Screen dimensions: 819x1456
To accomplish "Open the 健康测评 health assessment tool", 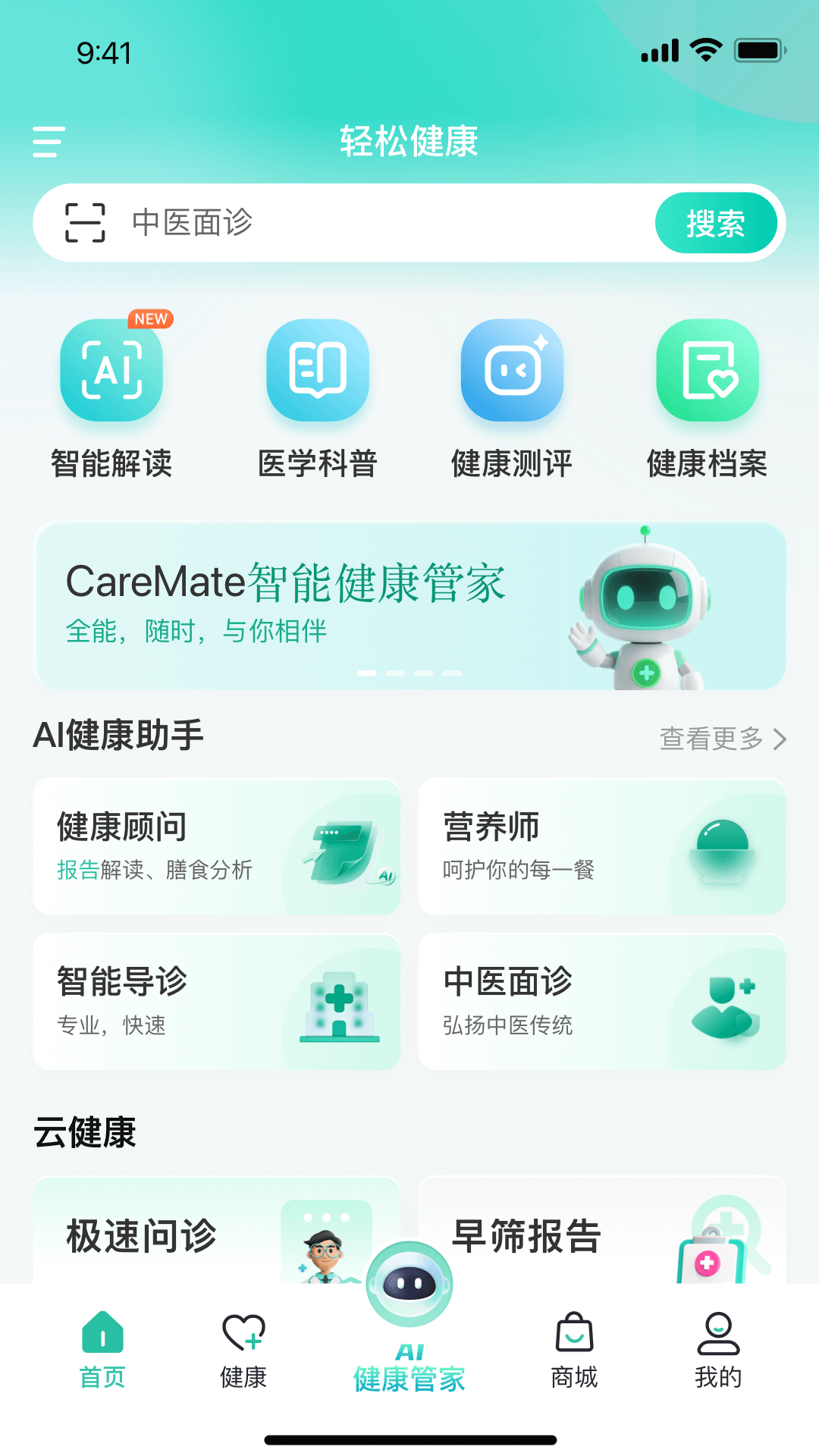I will point(512,371).
